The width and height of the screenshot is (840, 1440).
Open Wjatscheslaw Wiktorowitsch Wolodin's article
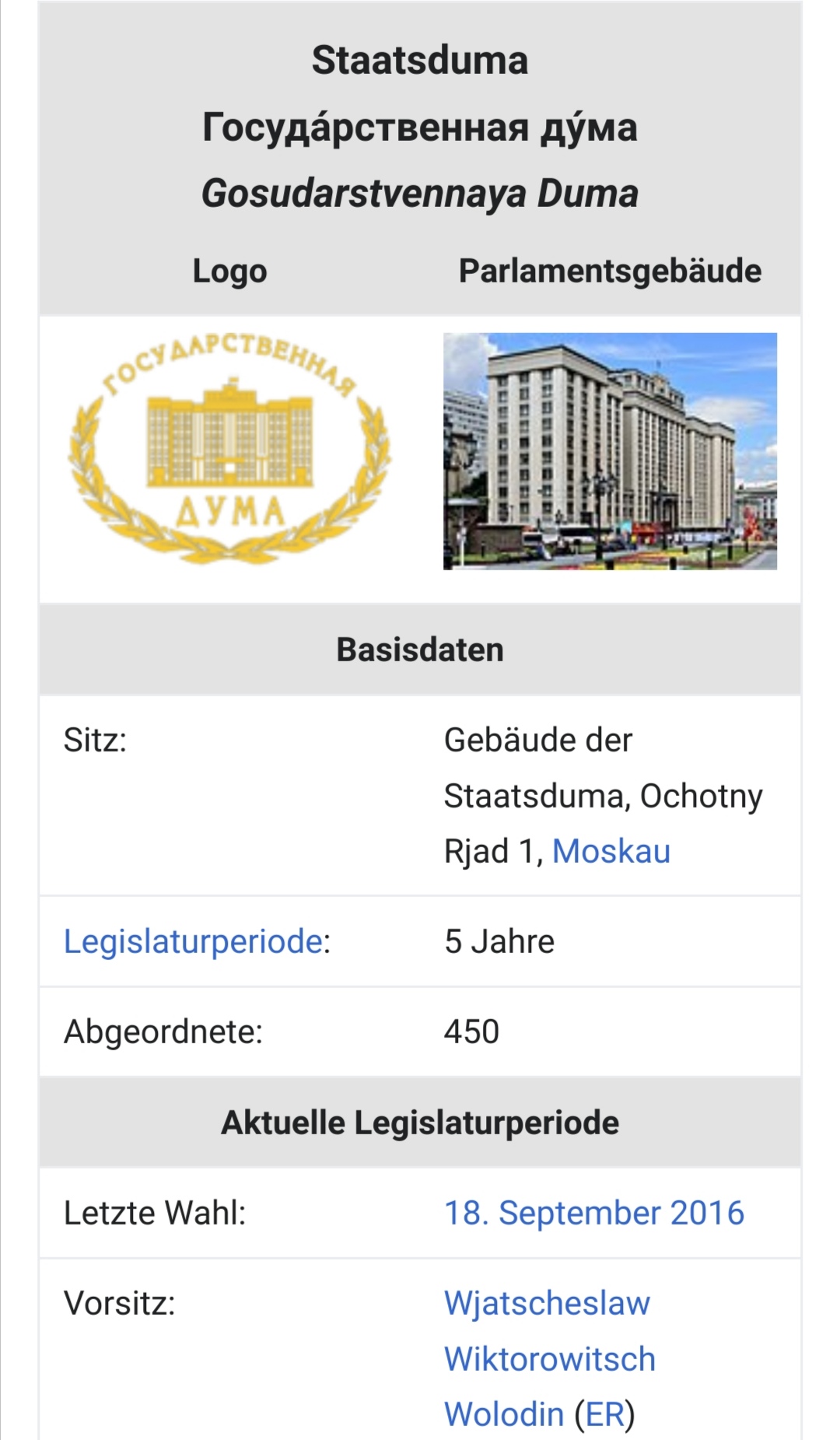point(549,1358)
